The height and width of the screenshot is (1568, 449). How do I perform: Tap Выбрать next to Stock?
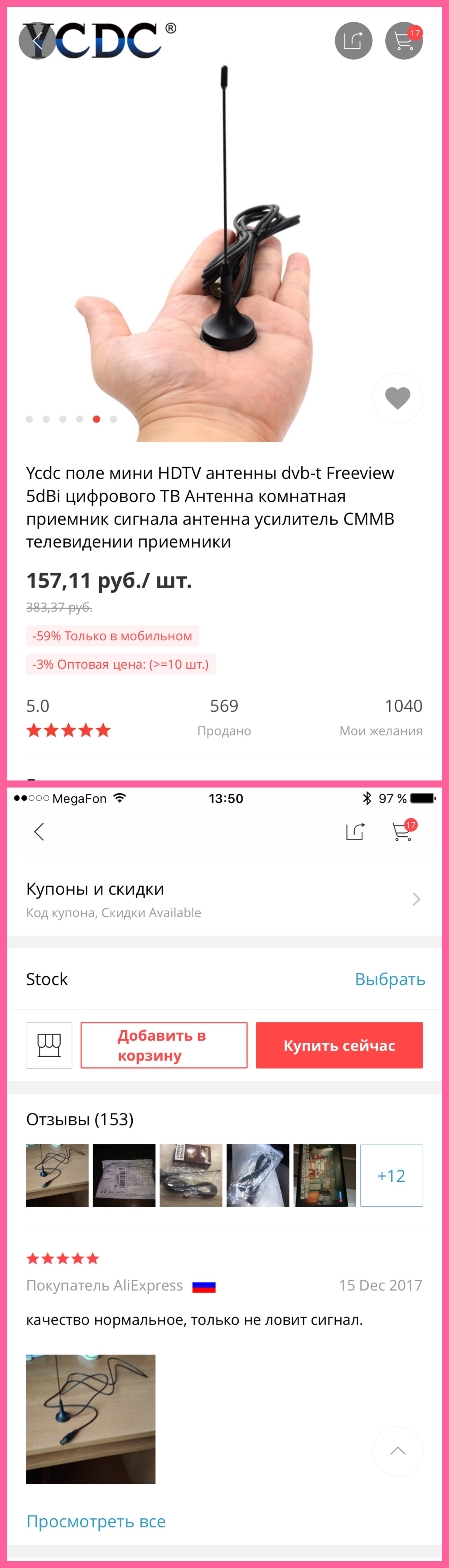point(390,979)
